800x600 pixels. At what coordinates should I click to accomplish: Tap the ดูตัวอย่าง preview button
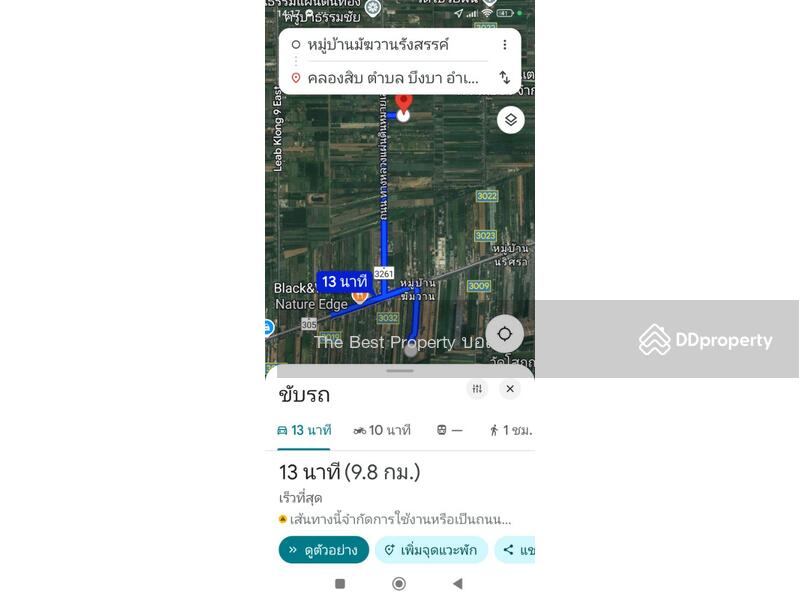324,550
